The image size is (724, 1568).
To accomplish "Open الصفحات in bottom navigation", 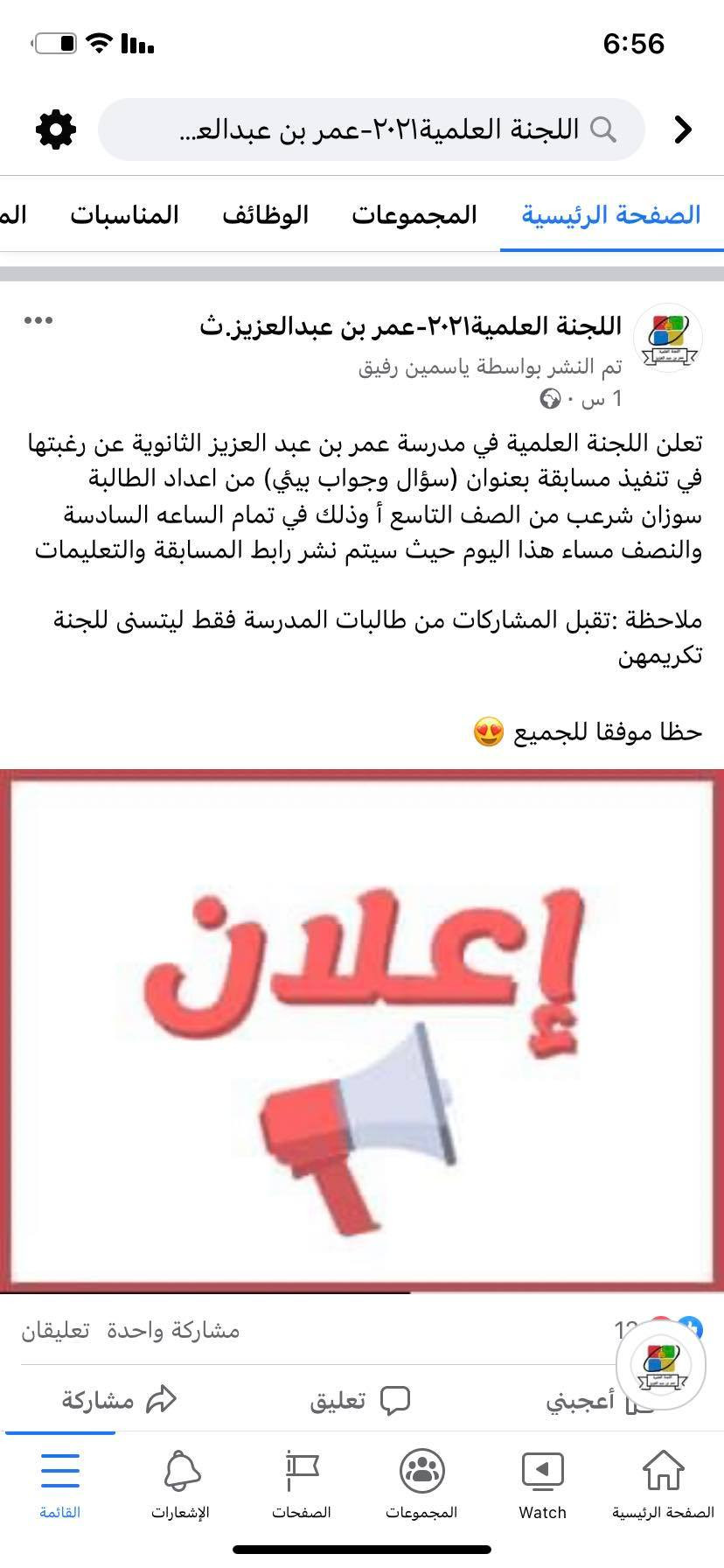I will tap(302, 1484).
